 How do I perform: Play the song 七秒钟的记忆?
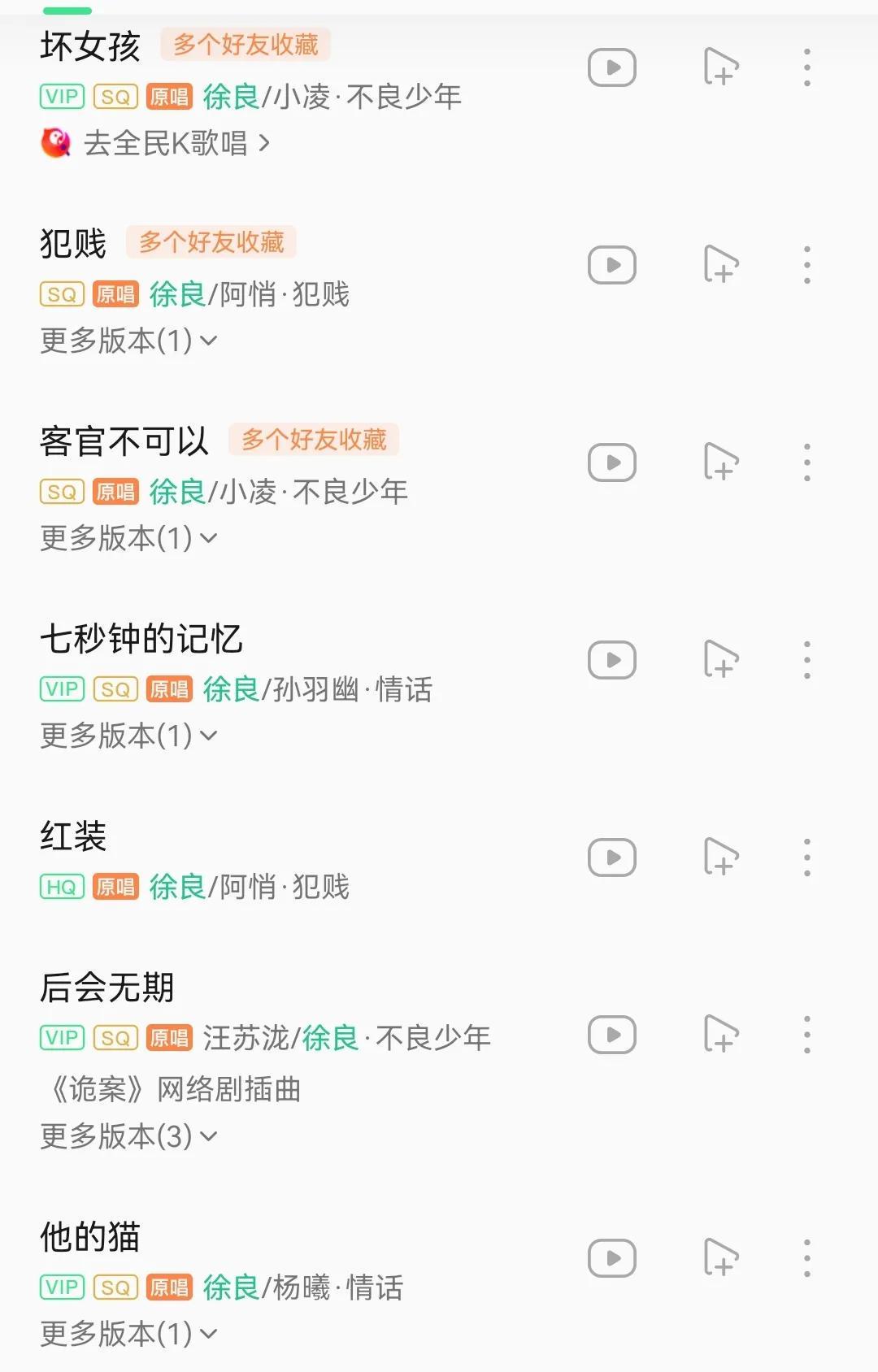[x=141, y=639]
